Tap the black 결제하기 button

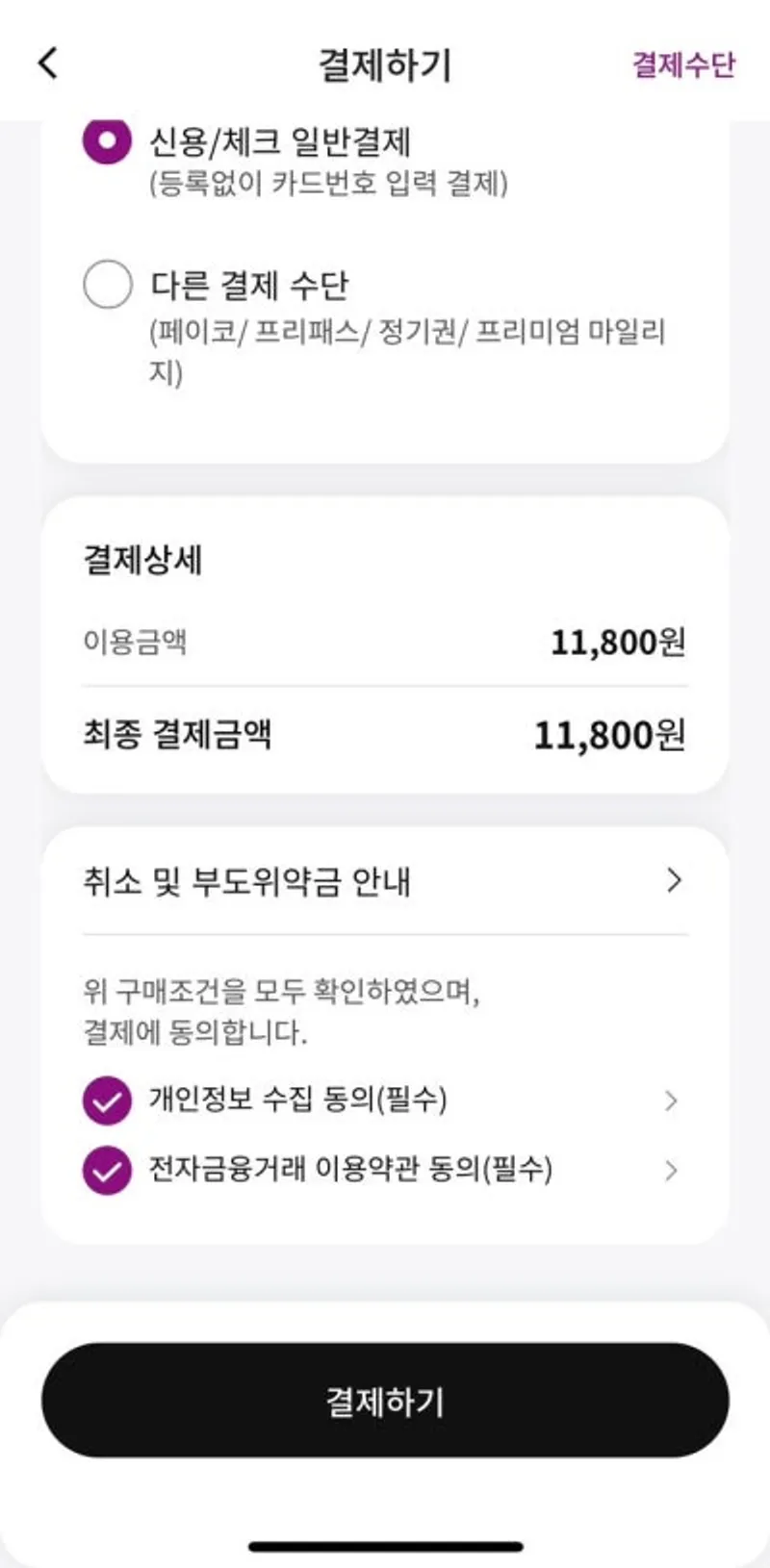click(385, 1401)
